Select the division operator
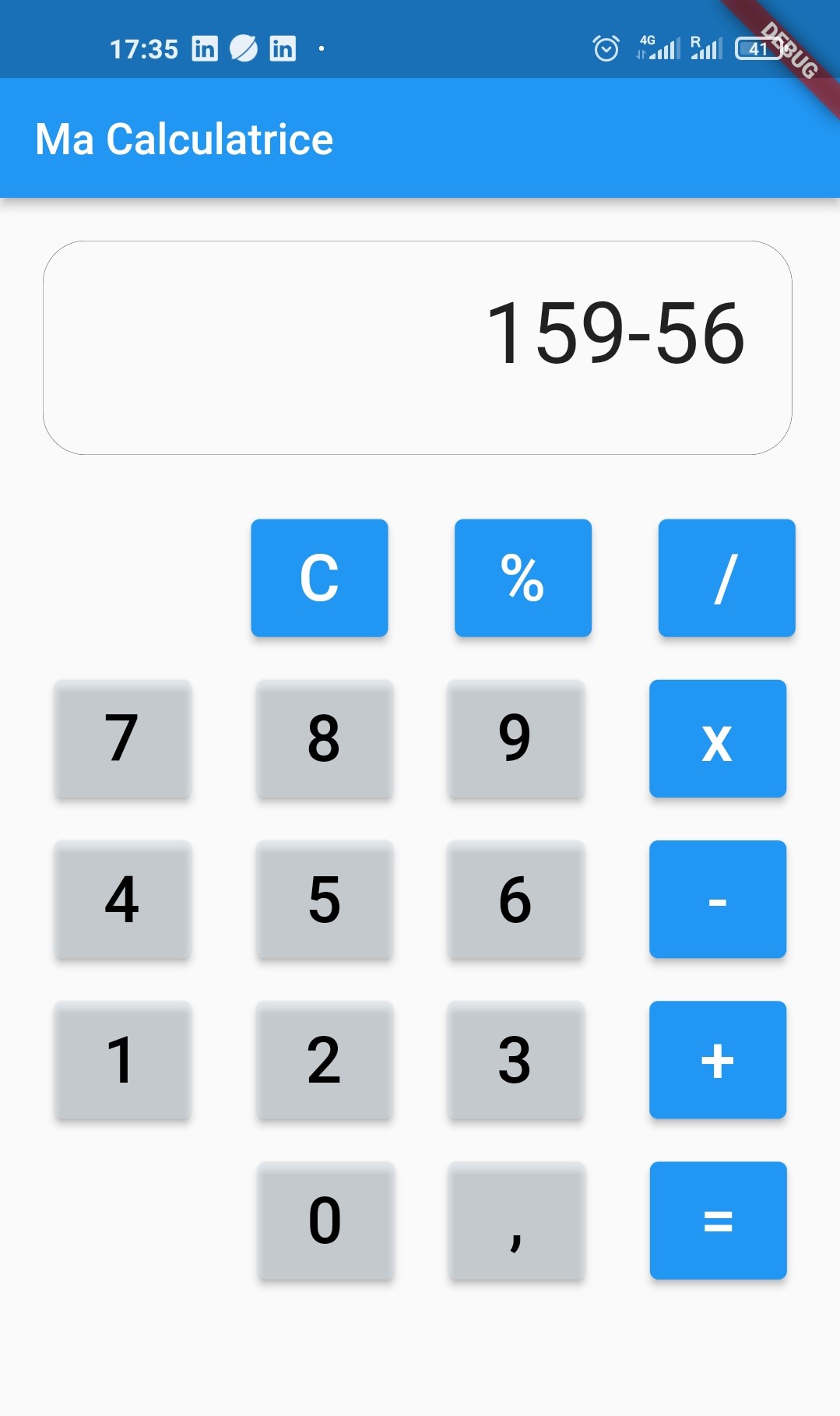 727,578
